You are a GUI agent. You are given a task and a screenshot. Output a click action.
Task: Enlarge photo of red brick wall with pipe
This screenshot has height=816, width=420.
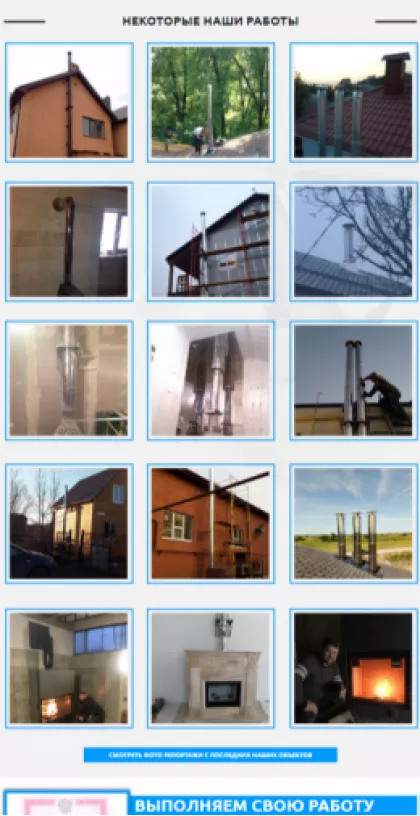210,524
